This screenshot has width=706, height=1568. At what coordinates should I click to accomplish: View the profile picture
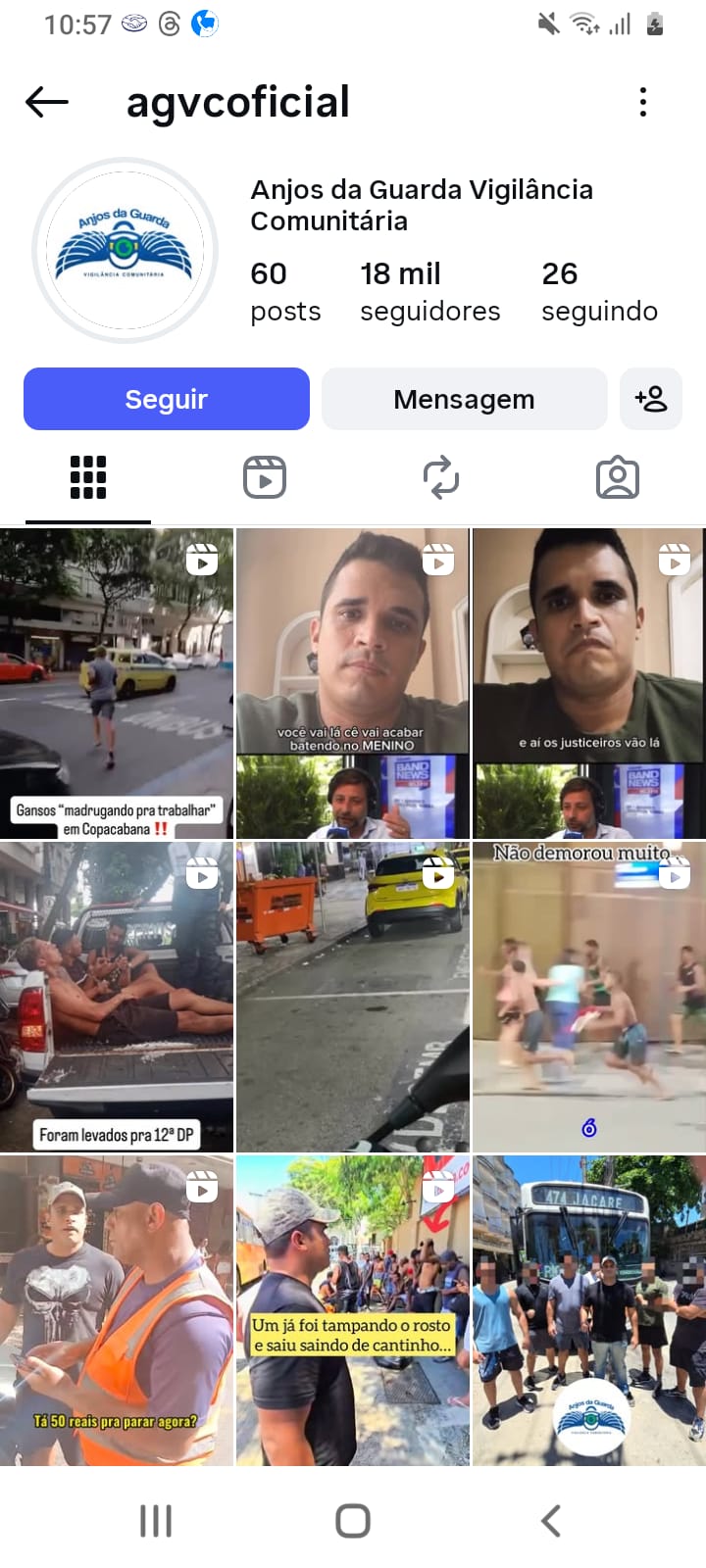coord(125,251)
